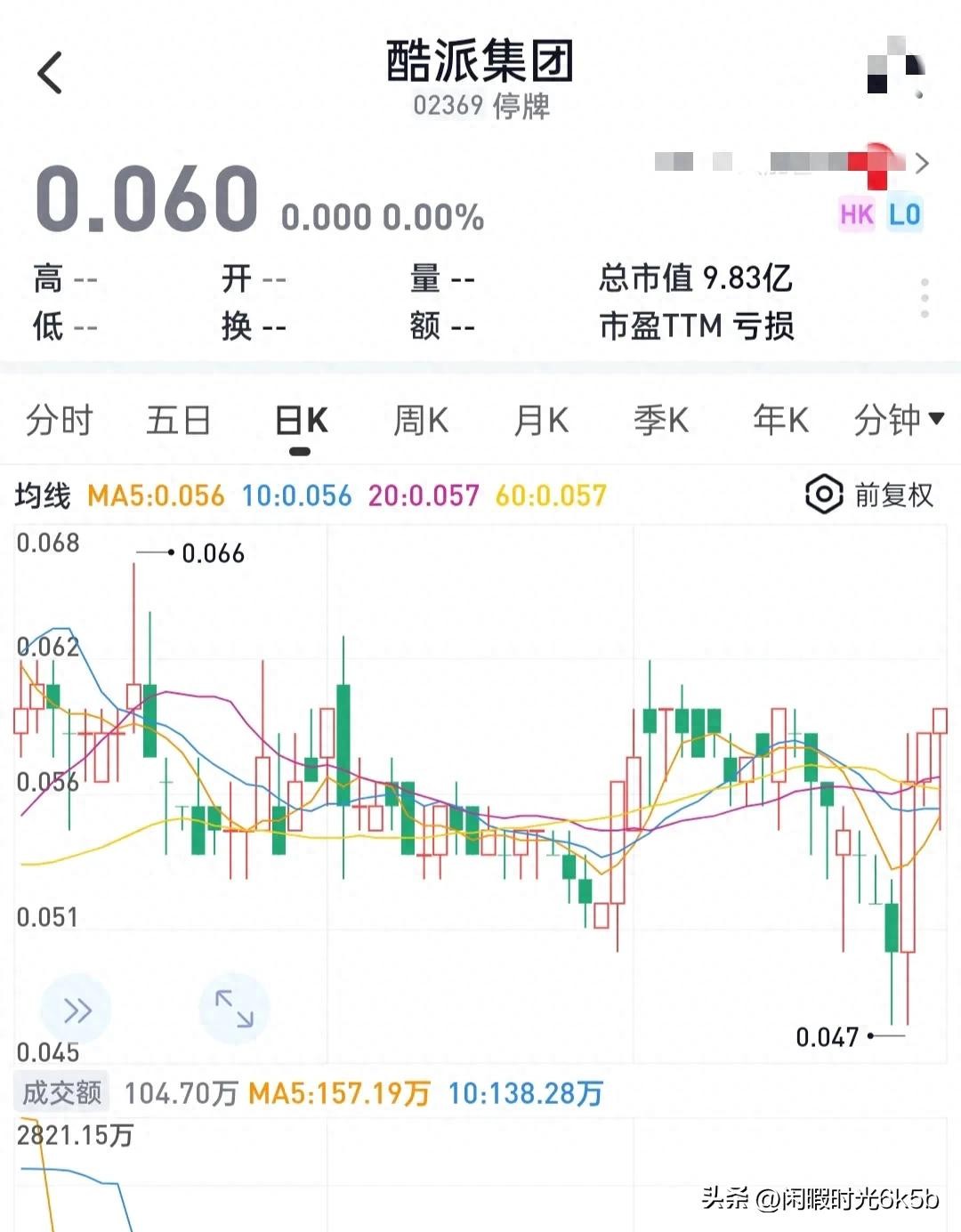Switch to the 季K chart tab
The width and height of the screenshot is (961, 1232).
point(661,420)
